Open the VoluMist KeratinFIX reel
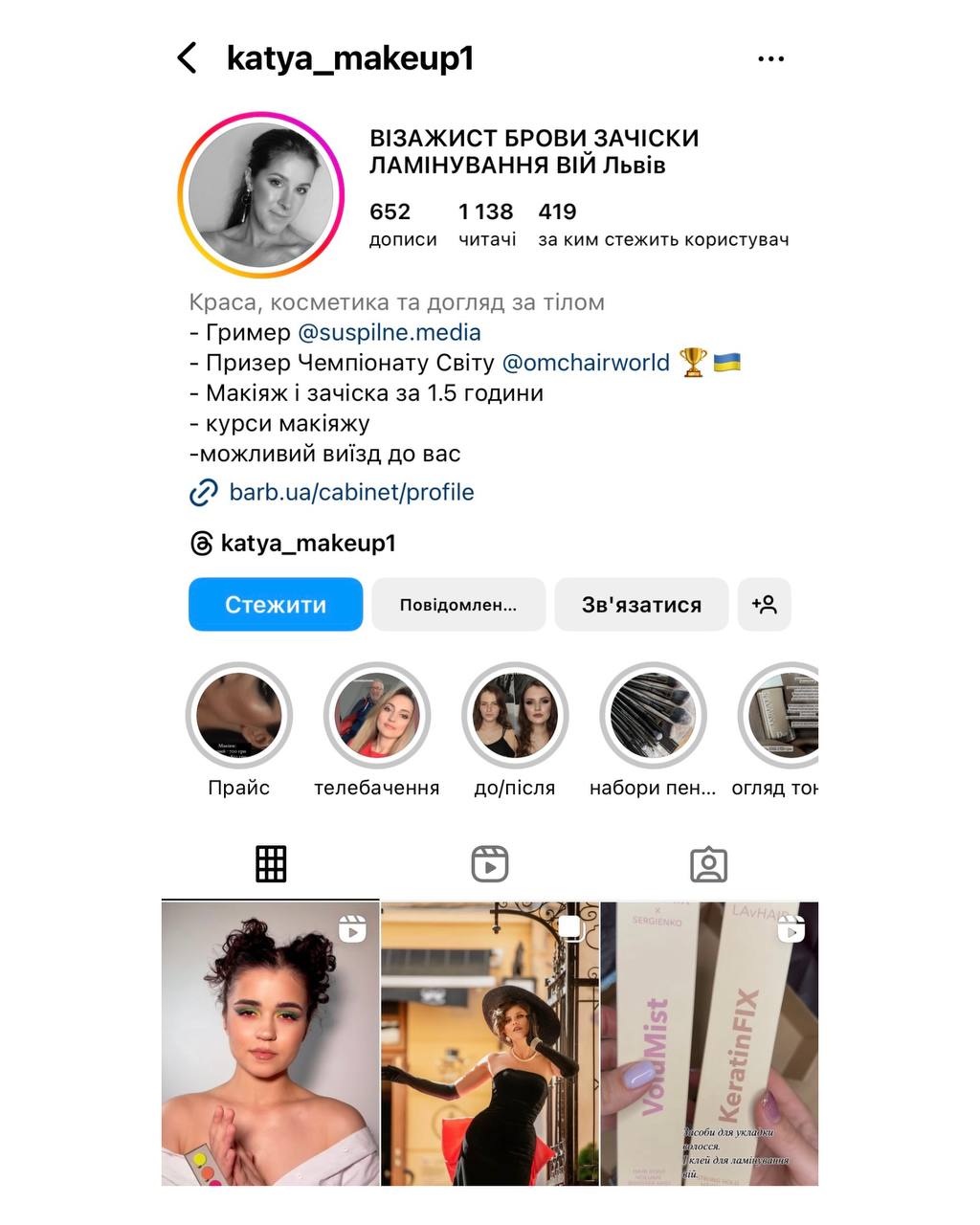This screenshot has width=980, height=1225. [709, 1043]
